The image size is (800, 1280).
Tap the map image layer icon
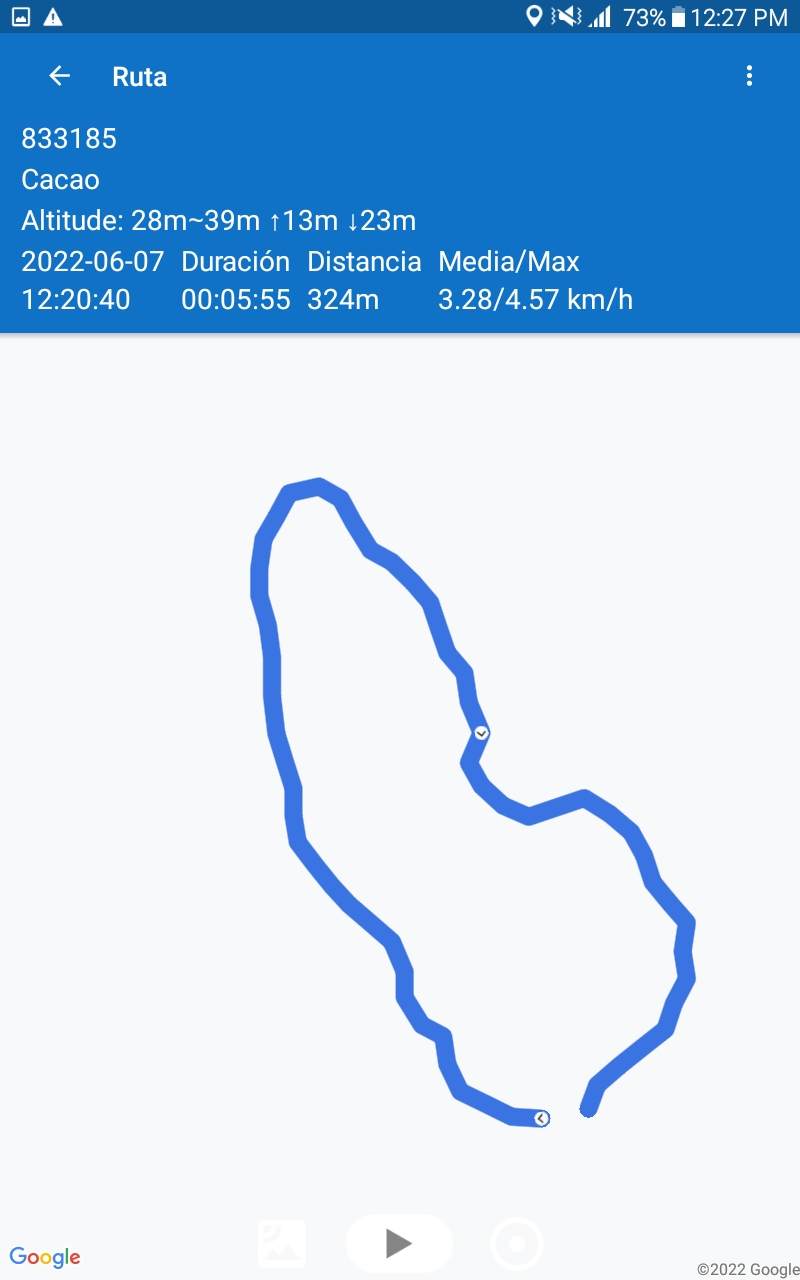(x=282, y=1244)
